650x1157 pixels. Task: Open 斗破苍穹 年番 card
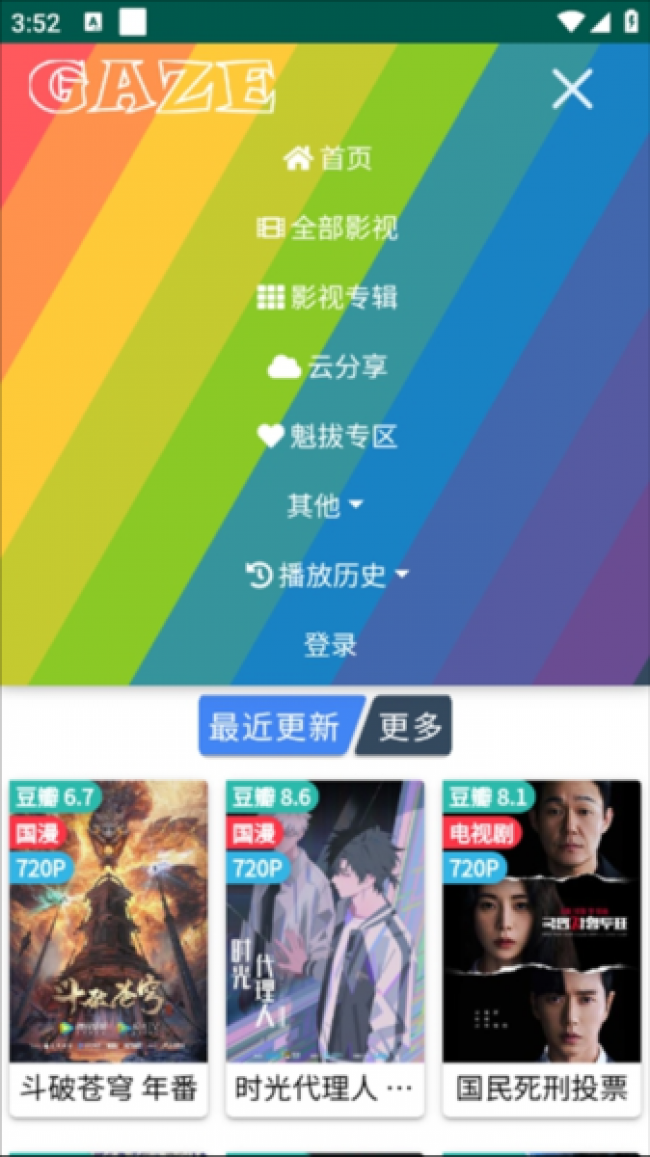[x=108, y=947]
